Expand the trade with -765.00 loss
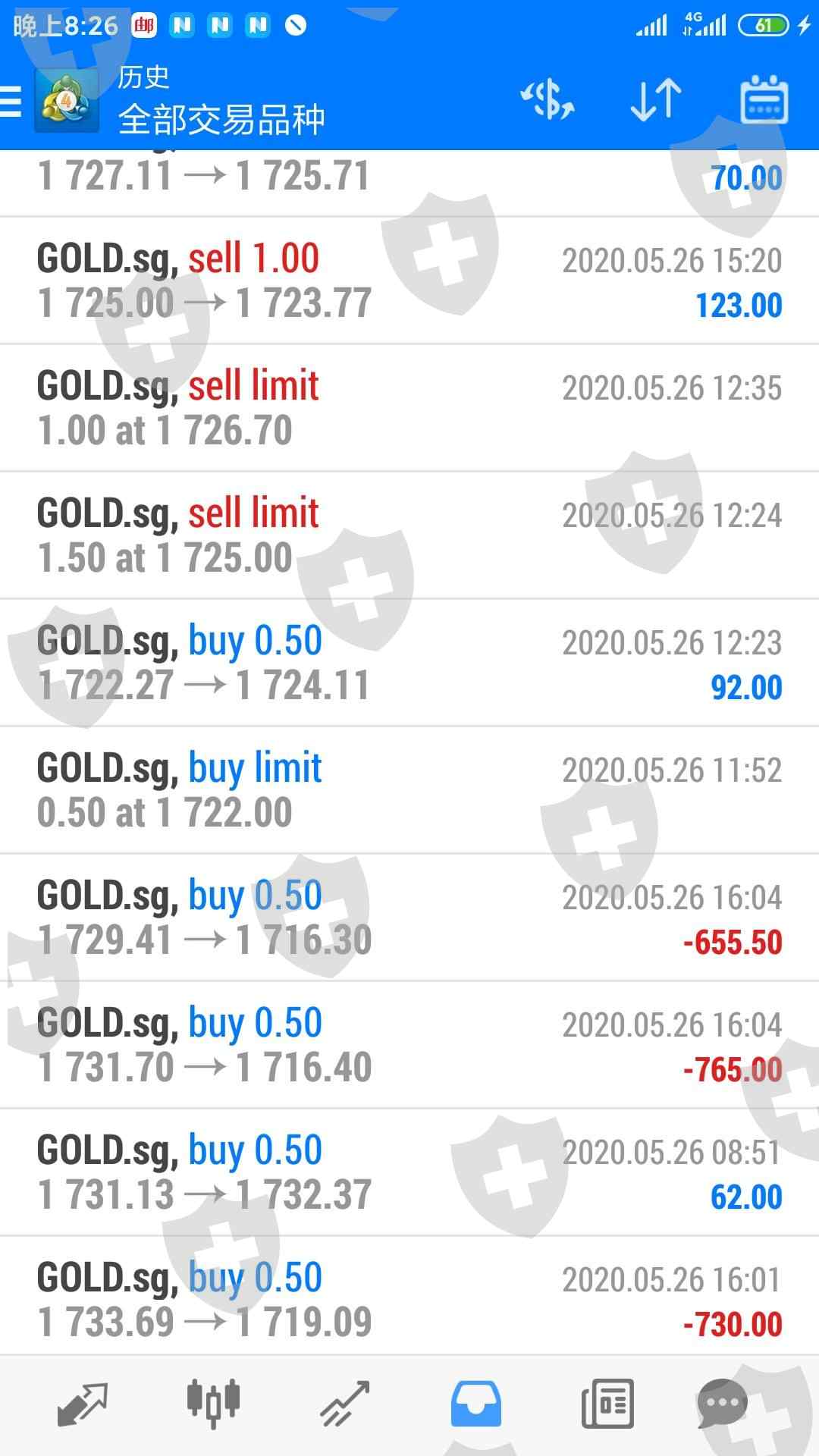The height and width of the screenshot is (1456, 819). click(x=409, y=1045)
